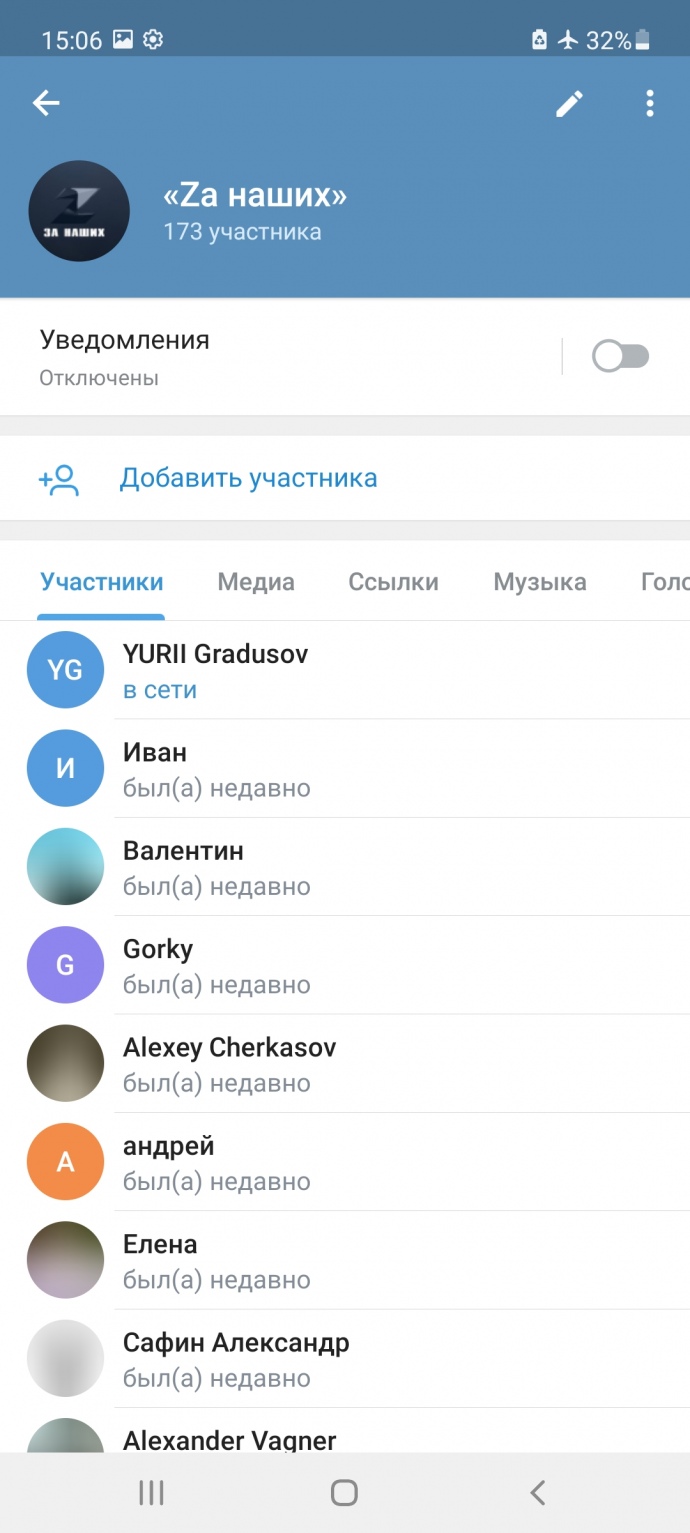Open the «Za наших» group avatar
This screenshot has width=690, height=1533.
tap(79, 211)
